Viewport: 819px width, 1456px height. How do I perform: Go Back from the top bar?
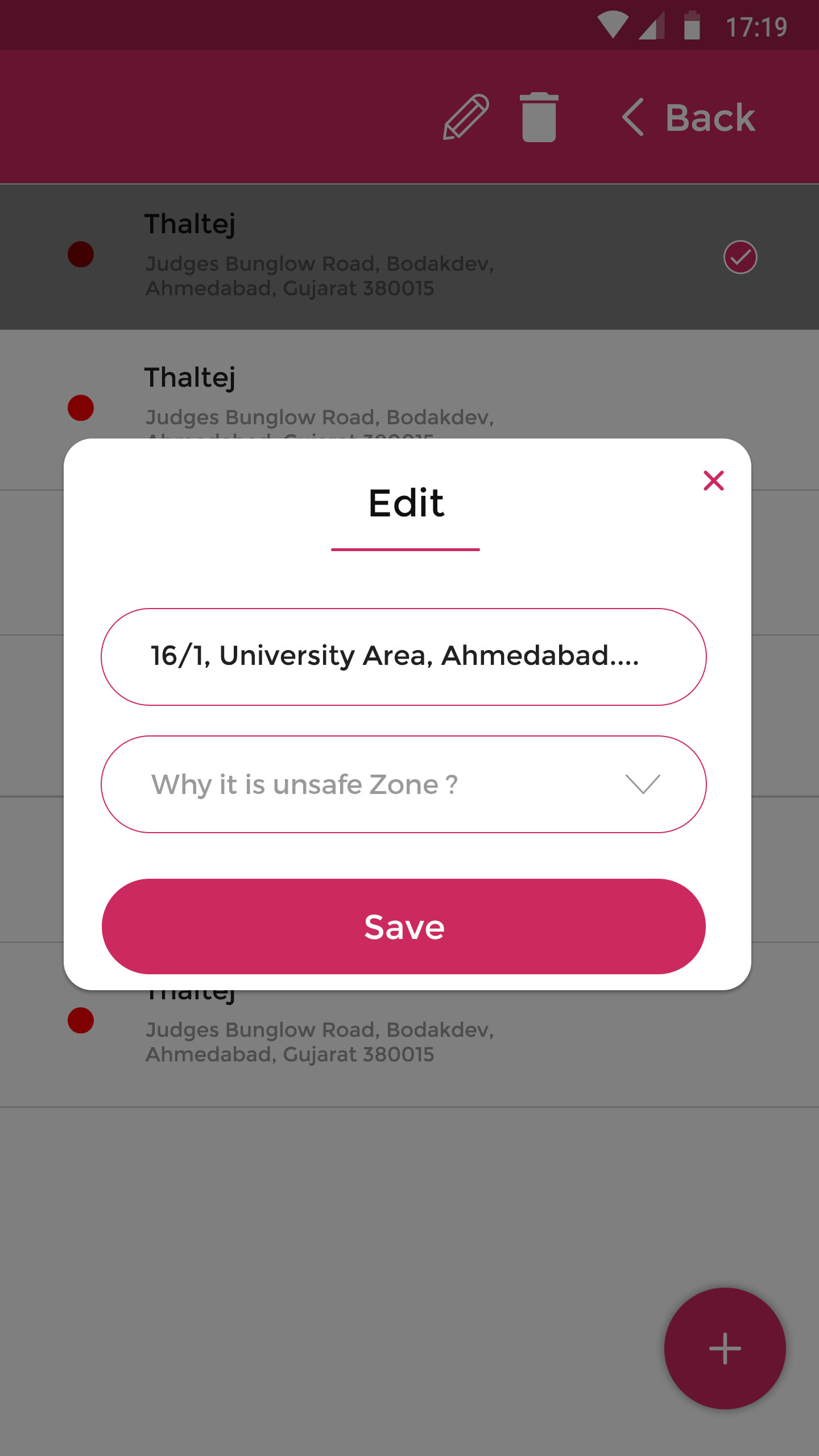click(689, 118)
